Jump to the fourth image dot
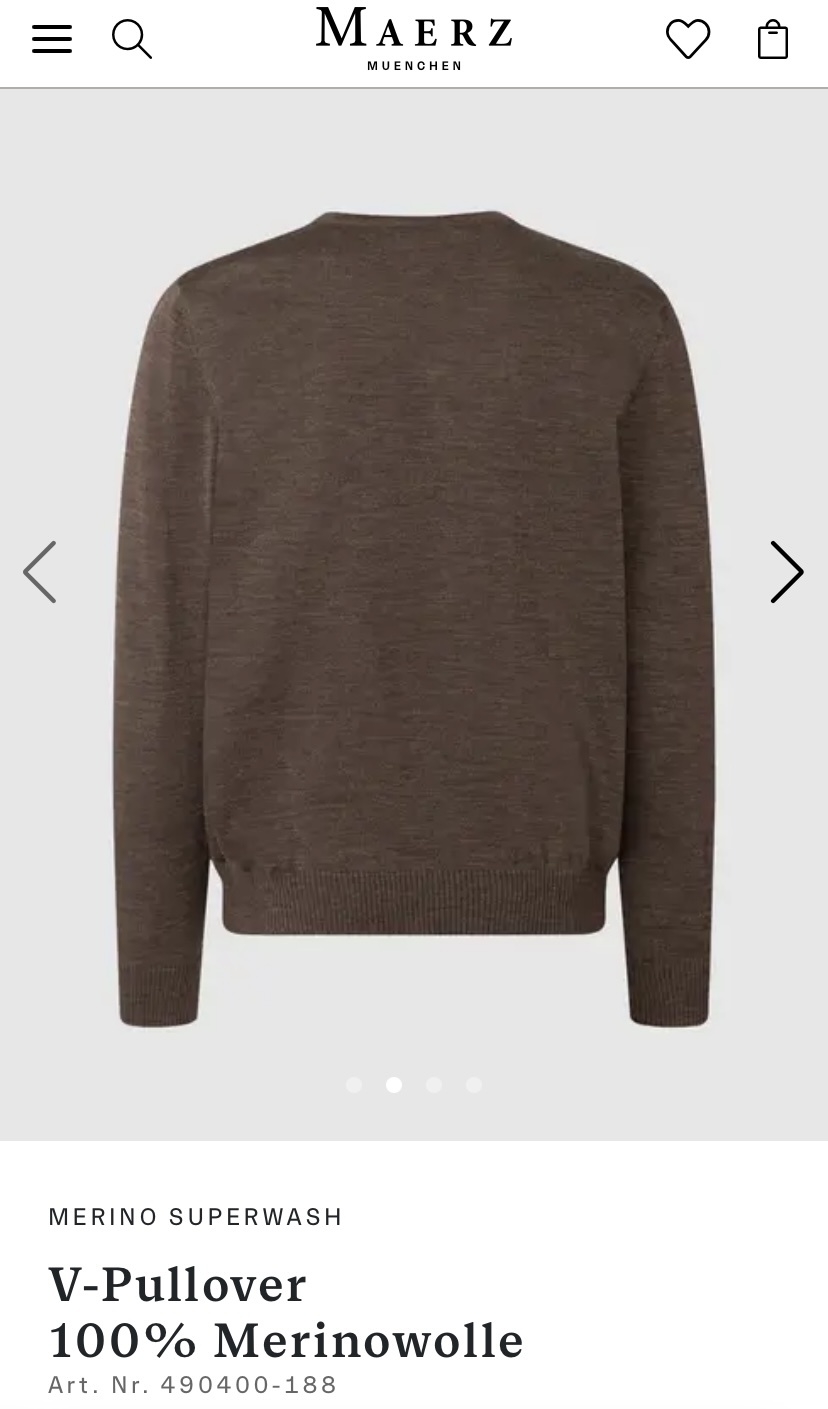The image size is (828, 1409). click(474, 1085)
